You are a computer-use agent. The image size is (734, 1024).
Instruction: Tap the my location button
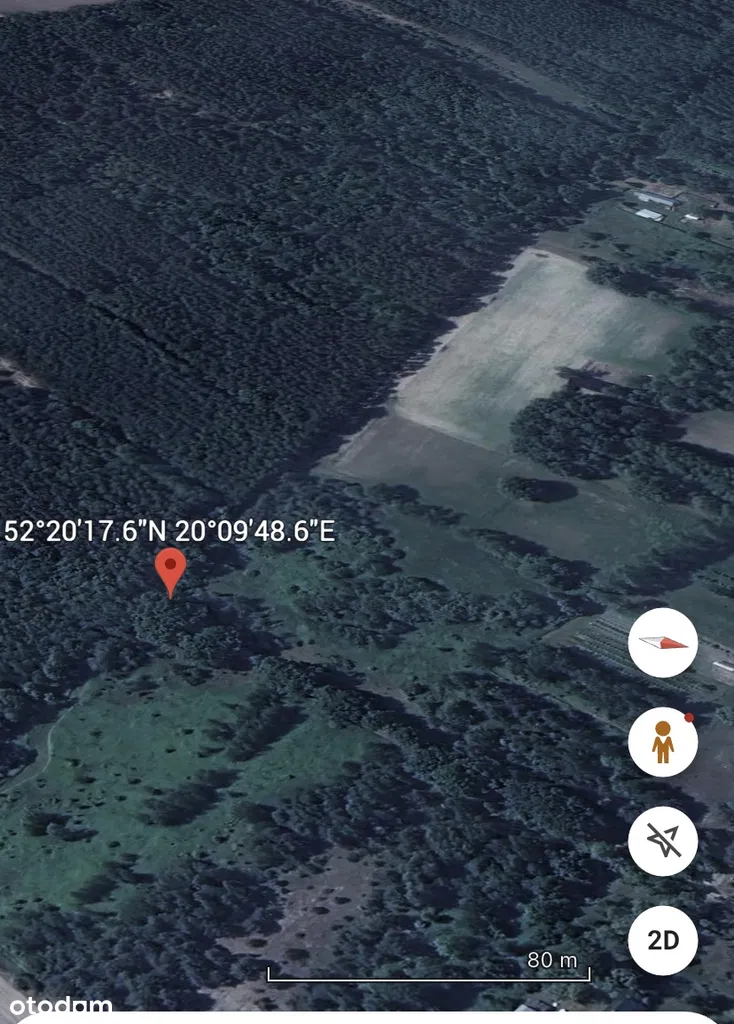[x=663, y=841]
